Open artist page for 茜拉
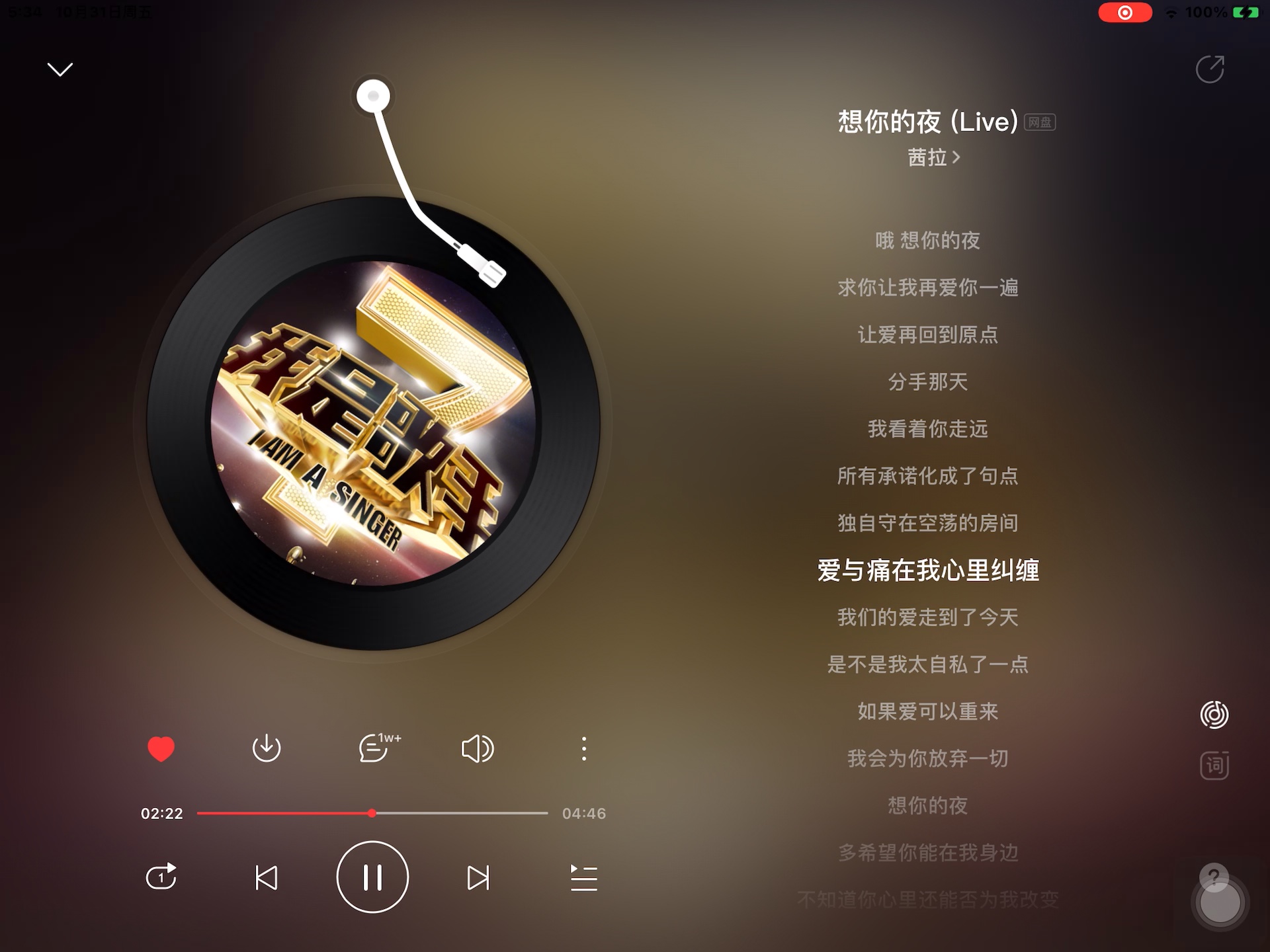Viewport: 1270px width, 952px height. 933,157
